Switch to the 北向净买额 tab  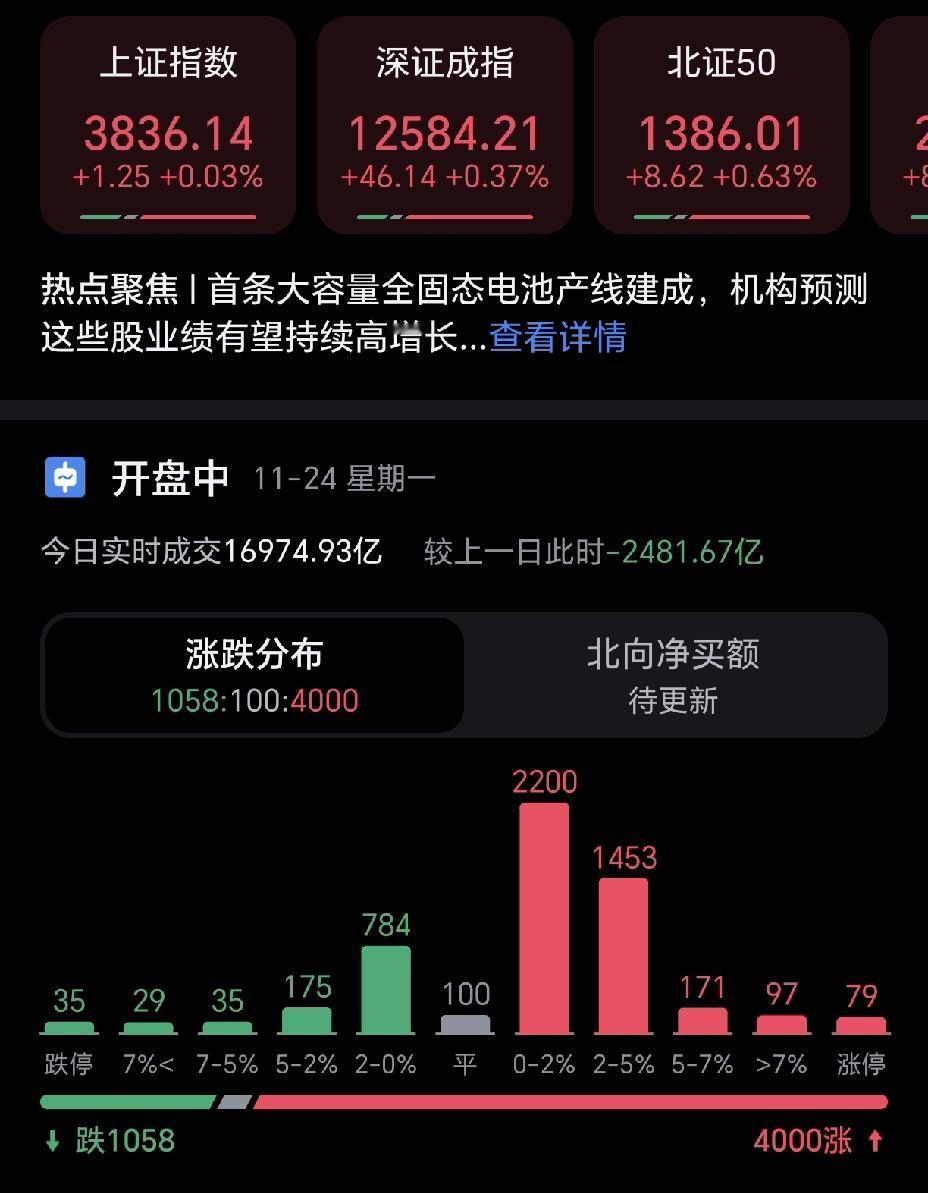673,673
